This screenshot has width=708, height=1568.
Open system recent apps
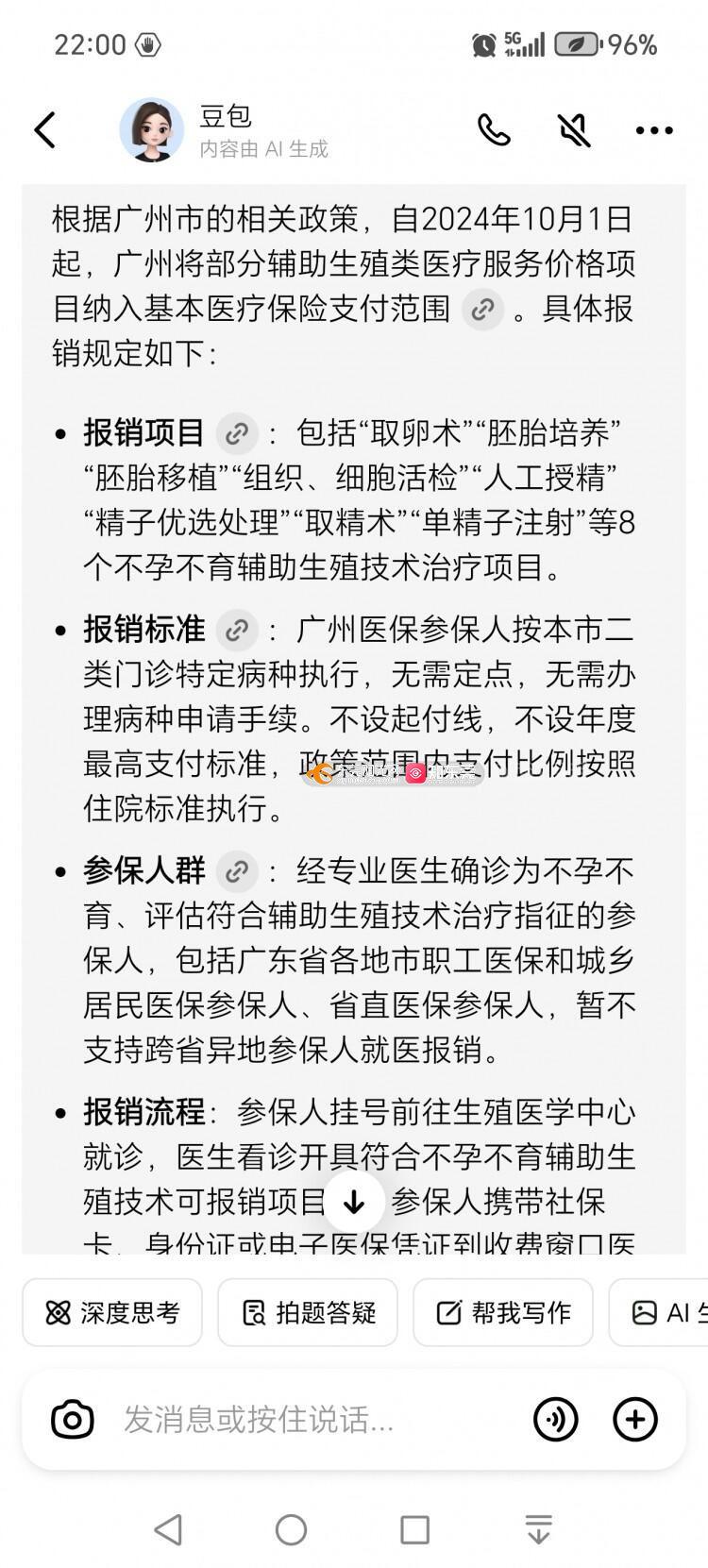point(414,1529)
